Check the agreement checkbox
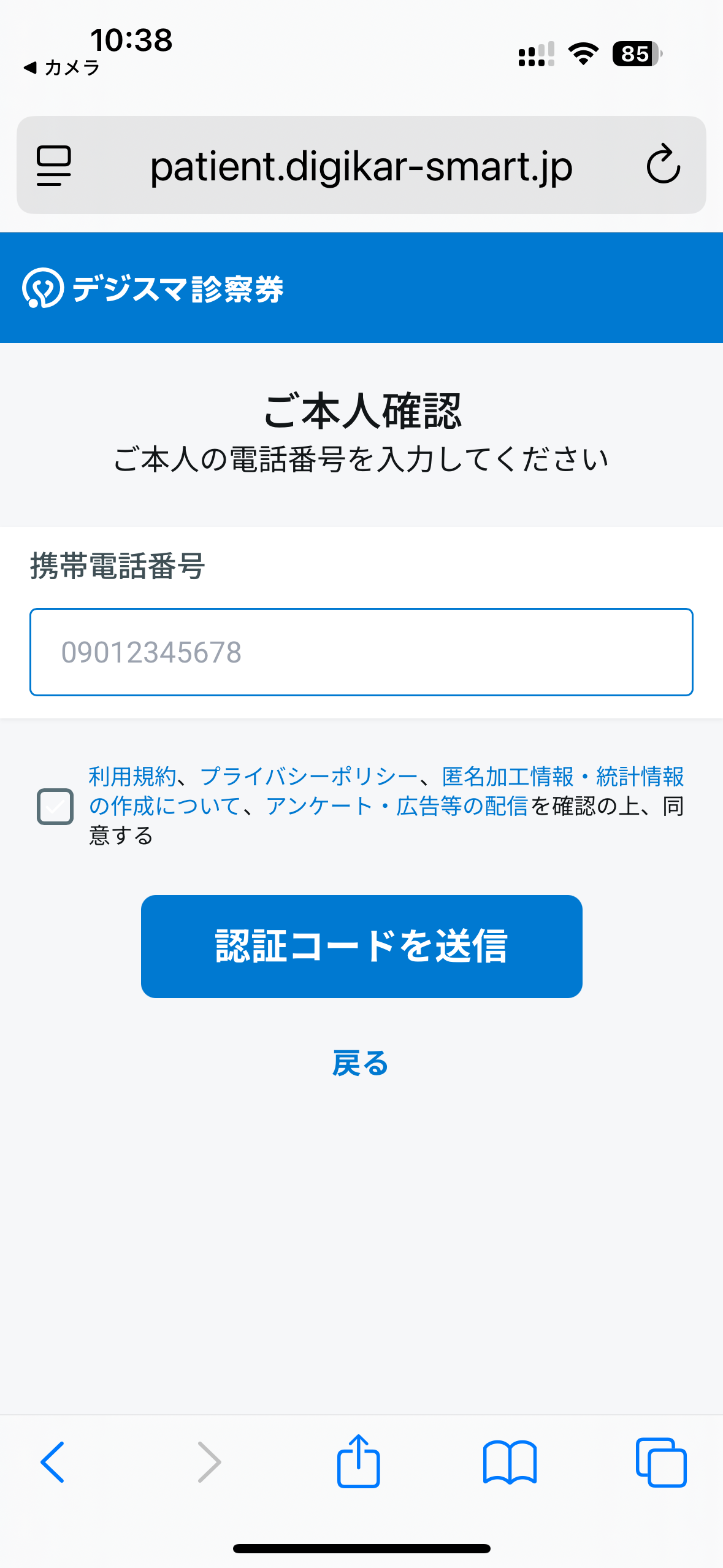Screen dimensions: 723x1568 click(55, 806)
